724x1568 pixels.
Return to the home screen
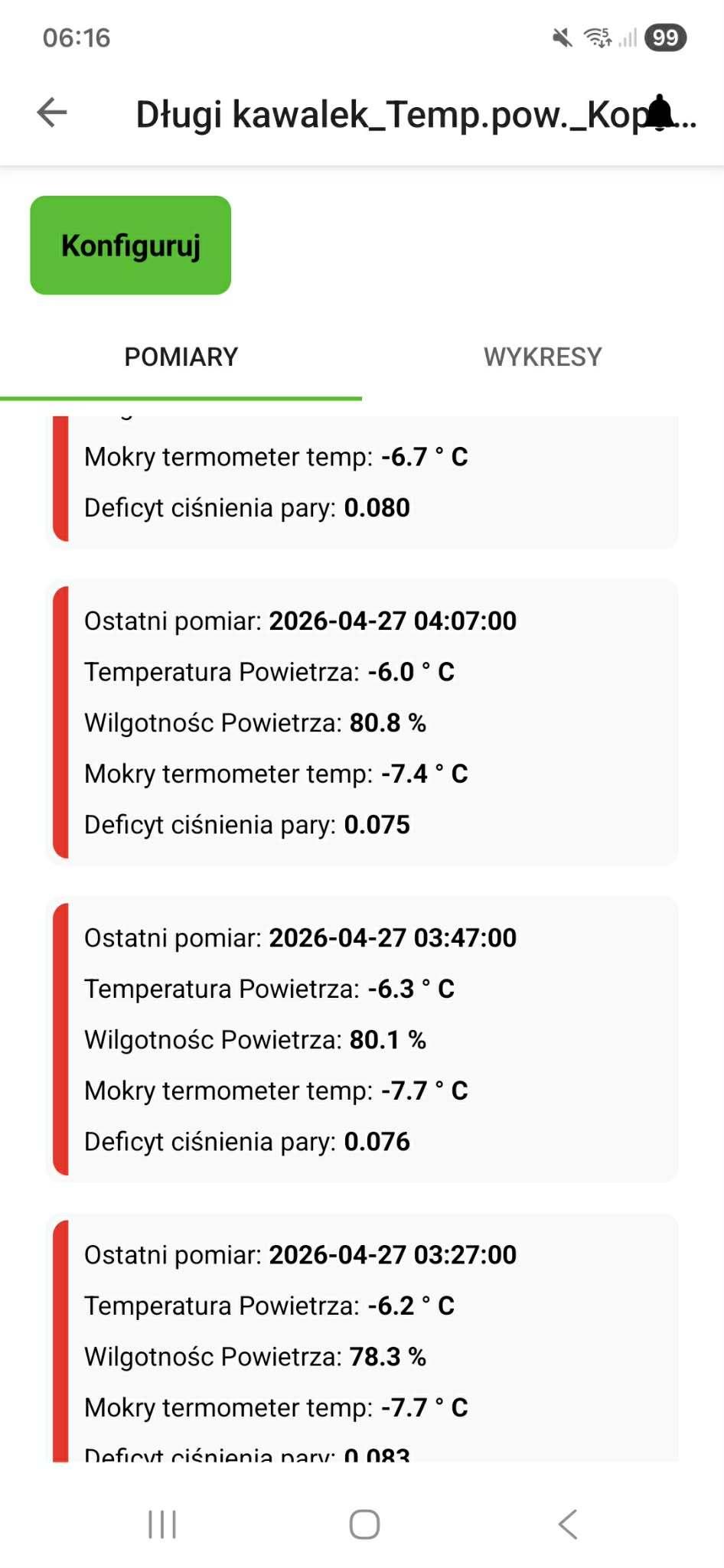click(x=364, y=1524)
